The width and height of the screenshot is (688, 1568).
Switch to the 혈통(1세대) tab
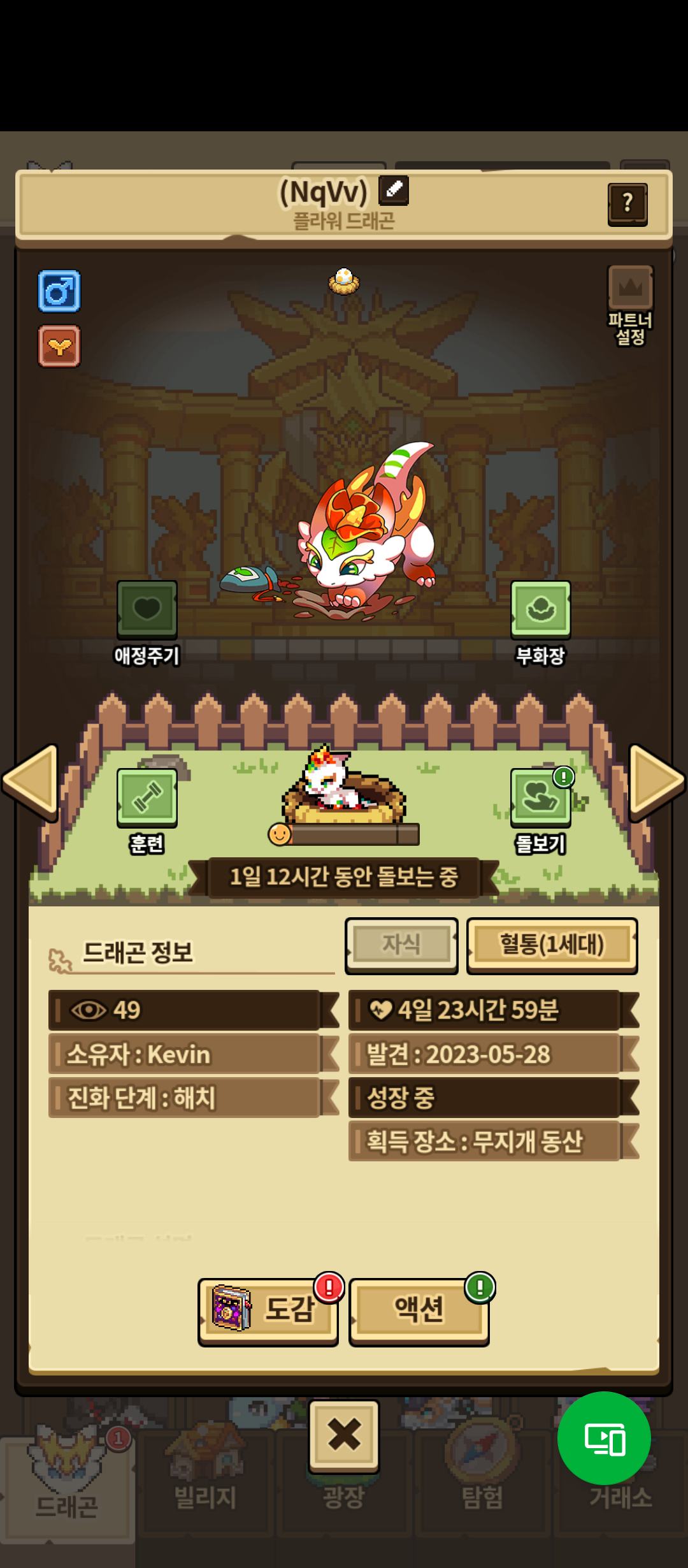[552, 945]
